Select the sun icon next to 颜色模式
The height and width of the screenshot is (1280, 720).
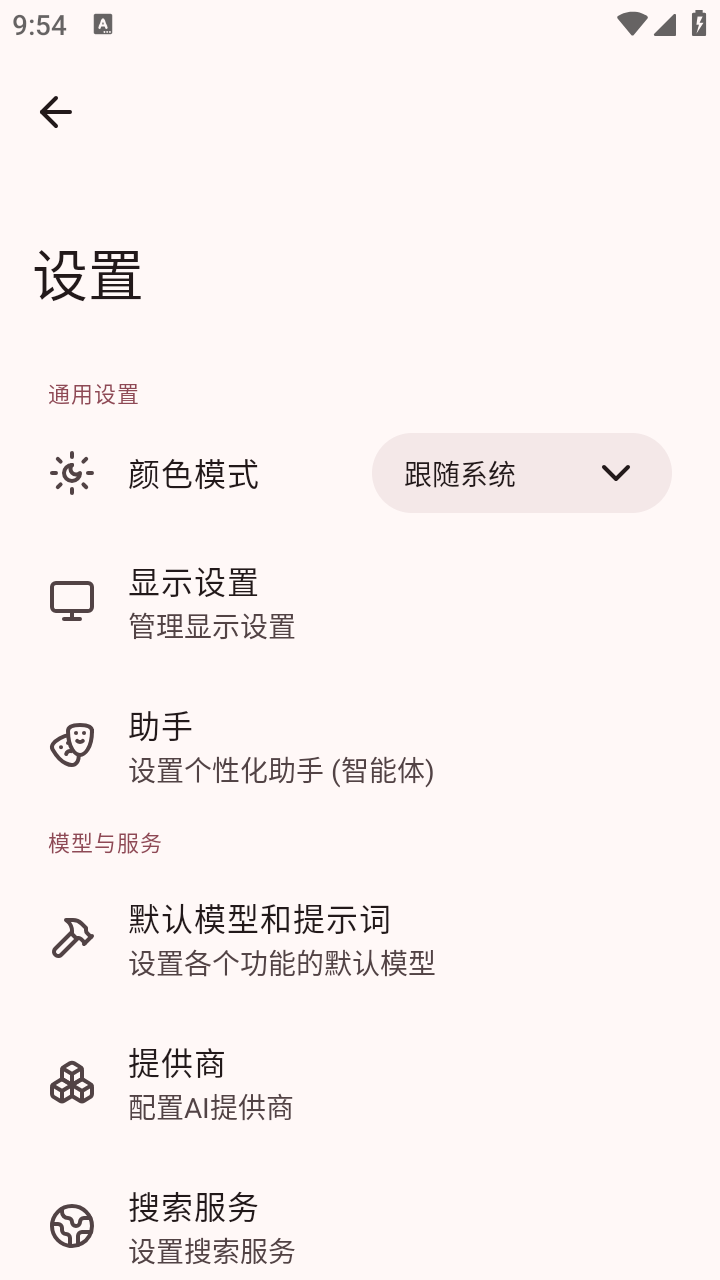pos(71,473)
